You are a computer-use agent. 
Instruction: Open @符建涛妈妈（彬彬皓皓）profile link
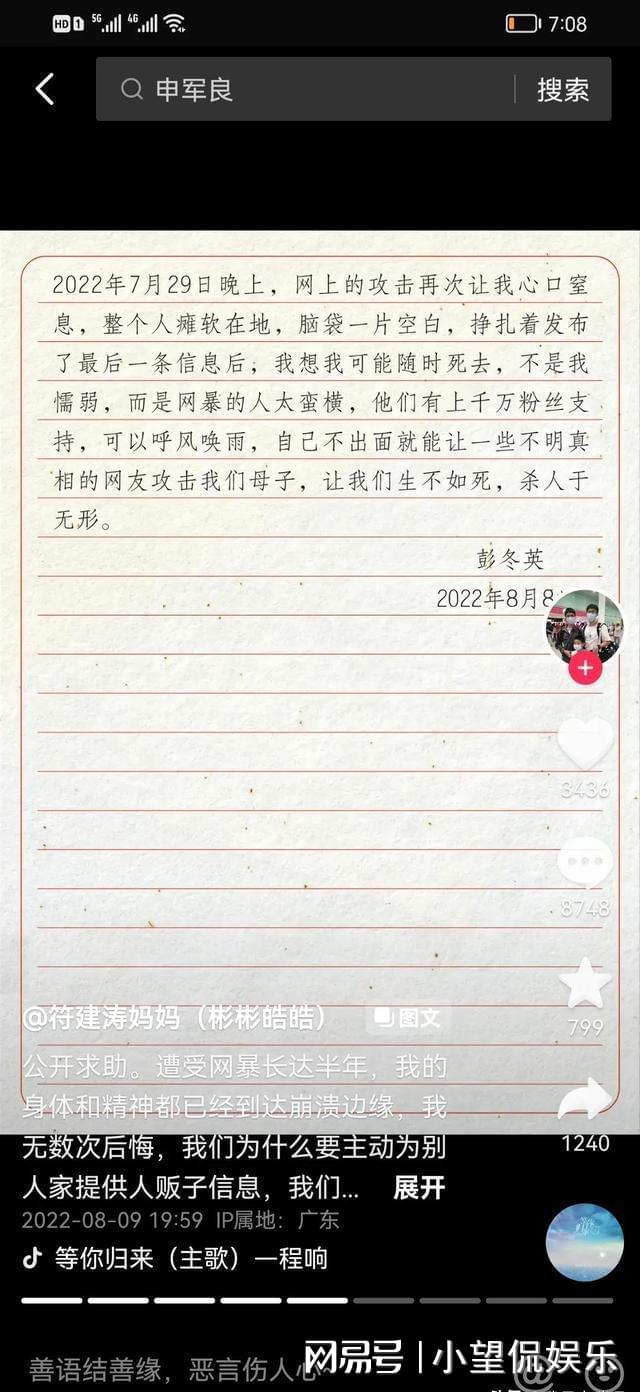pos(175,1019)
